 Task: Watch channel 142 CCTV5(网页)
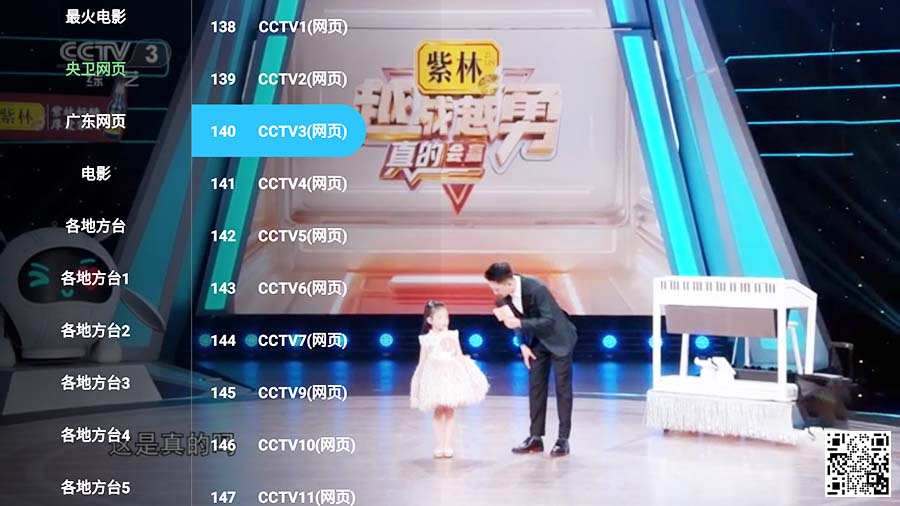click(x=279, y=236)
